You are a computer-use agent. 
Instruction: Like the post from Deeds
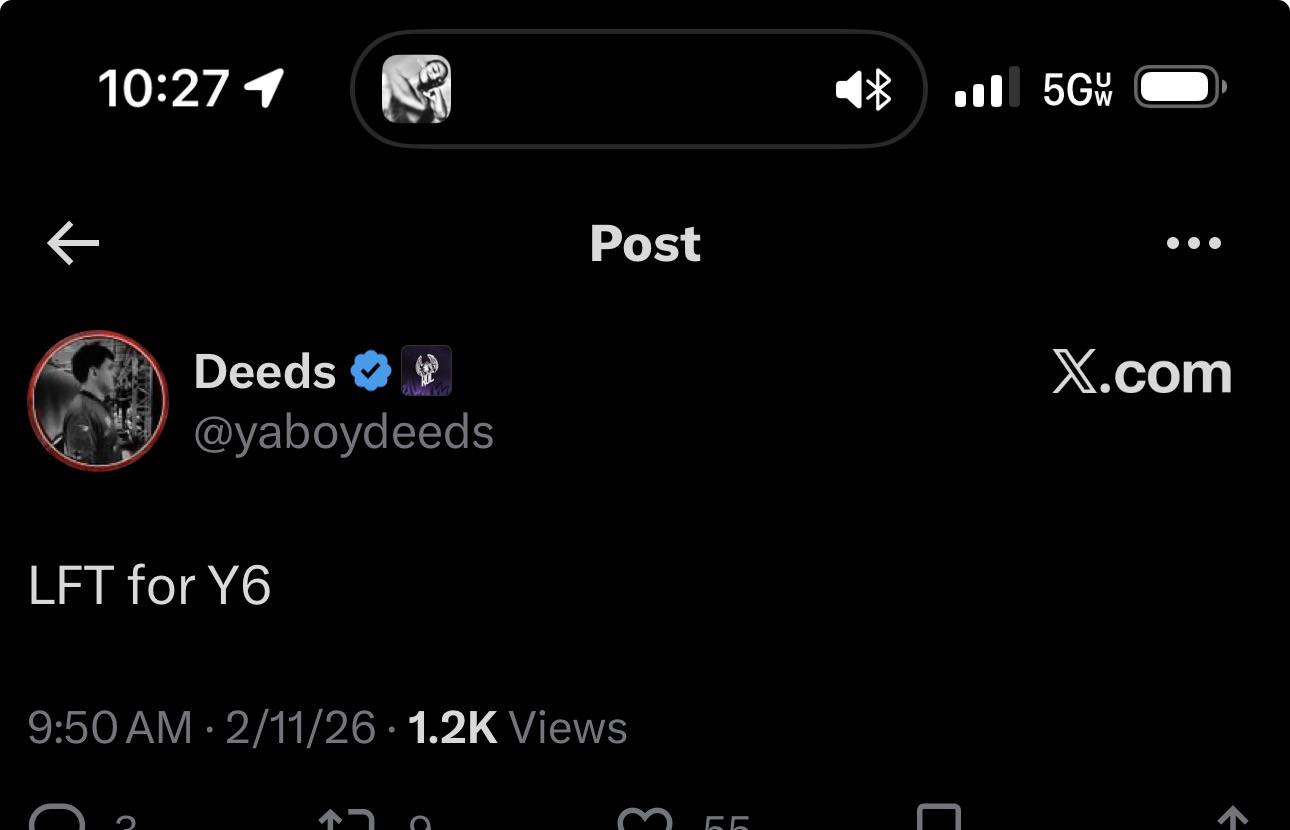click(x=645, y=818)
